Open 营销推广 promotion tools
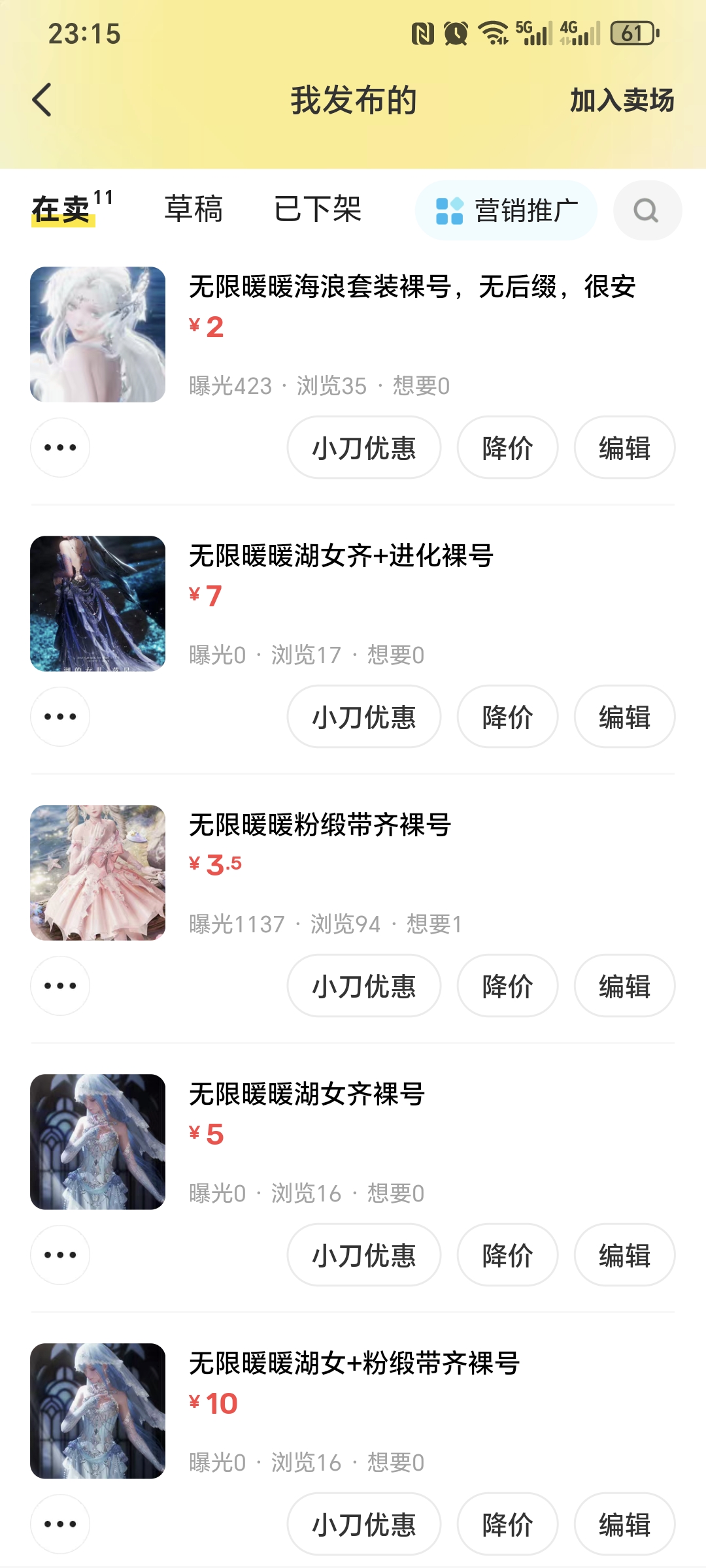The width and height of the screenshot is (706, 1568). 506,210
